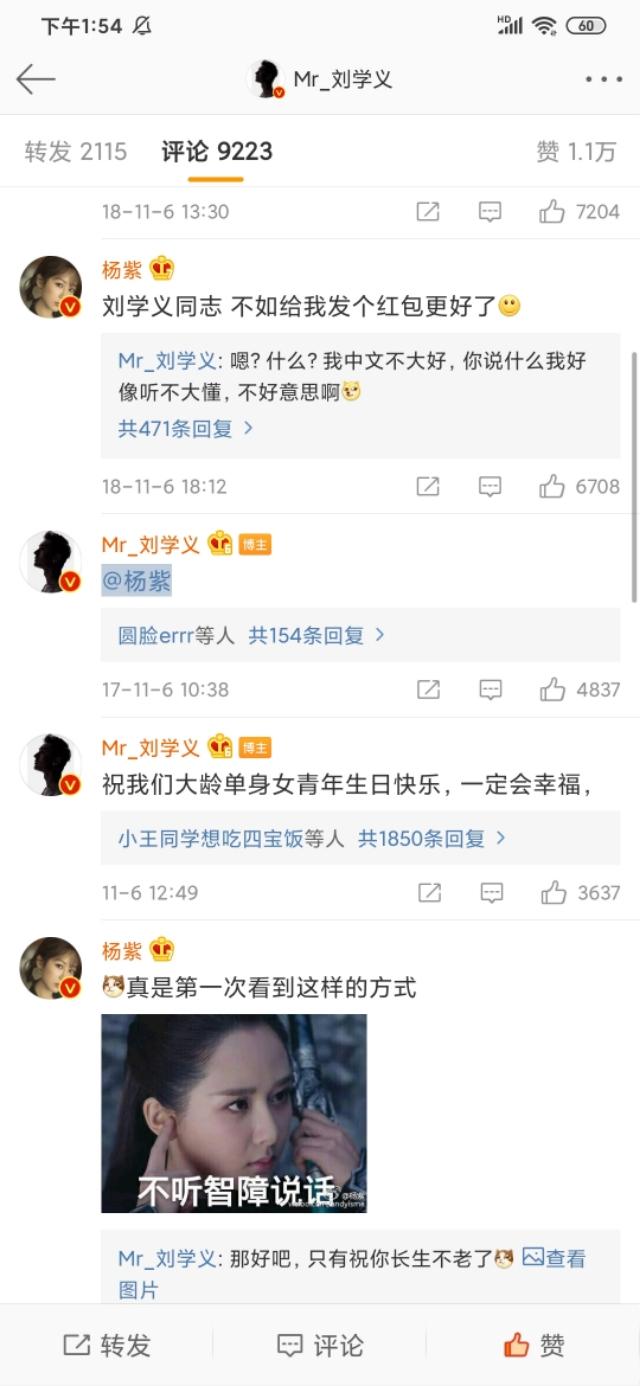This screenshot has width=640, height=1386.
Task: Like the comment posted 18-11-6 13:30
Action: point(580,212)
